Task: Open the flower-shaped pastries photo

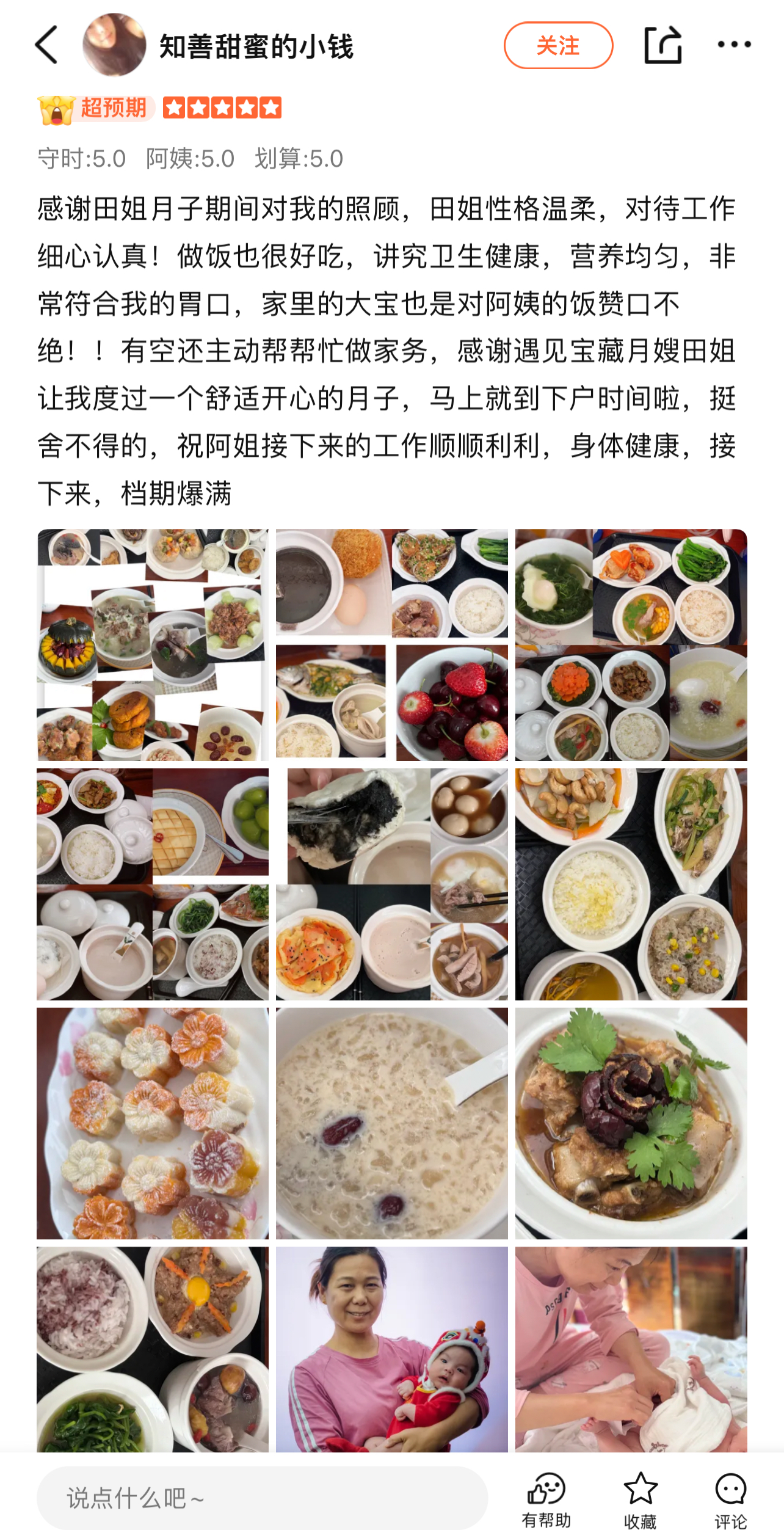Action: (152, 1123)
